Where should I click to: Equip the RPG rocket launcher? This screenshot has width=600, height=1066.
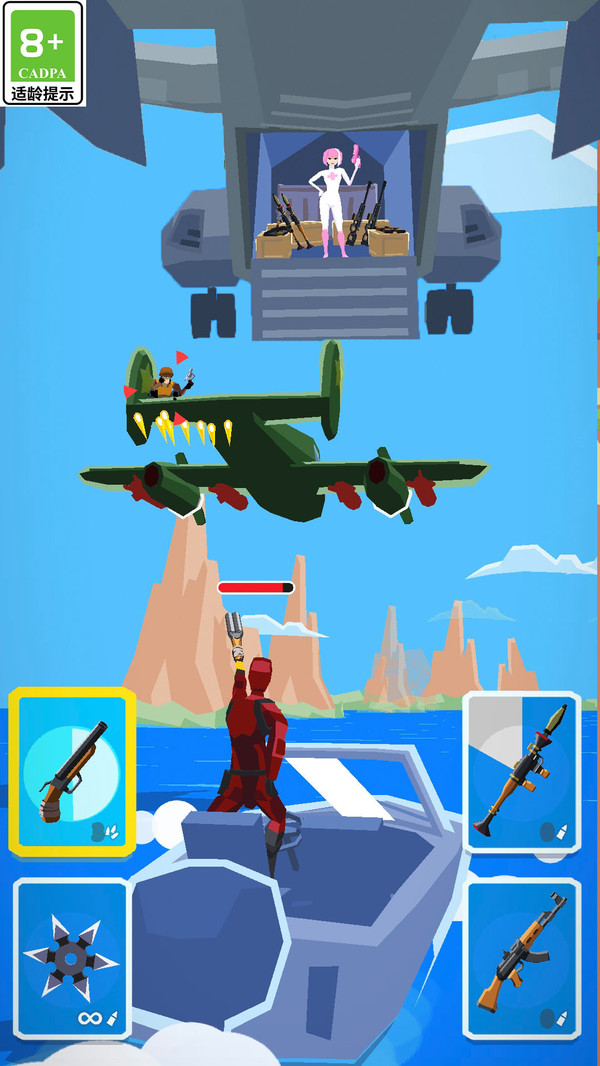tap(521, 770)
